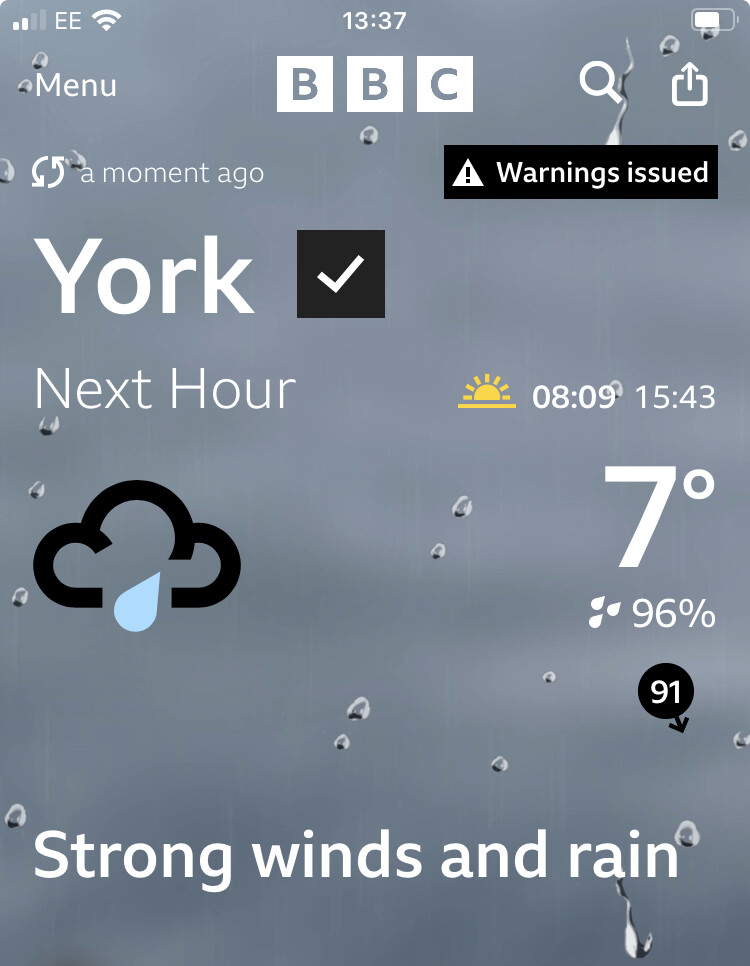Refresh the forecast update
Screen dimensions: 750x966
47,173
